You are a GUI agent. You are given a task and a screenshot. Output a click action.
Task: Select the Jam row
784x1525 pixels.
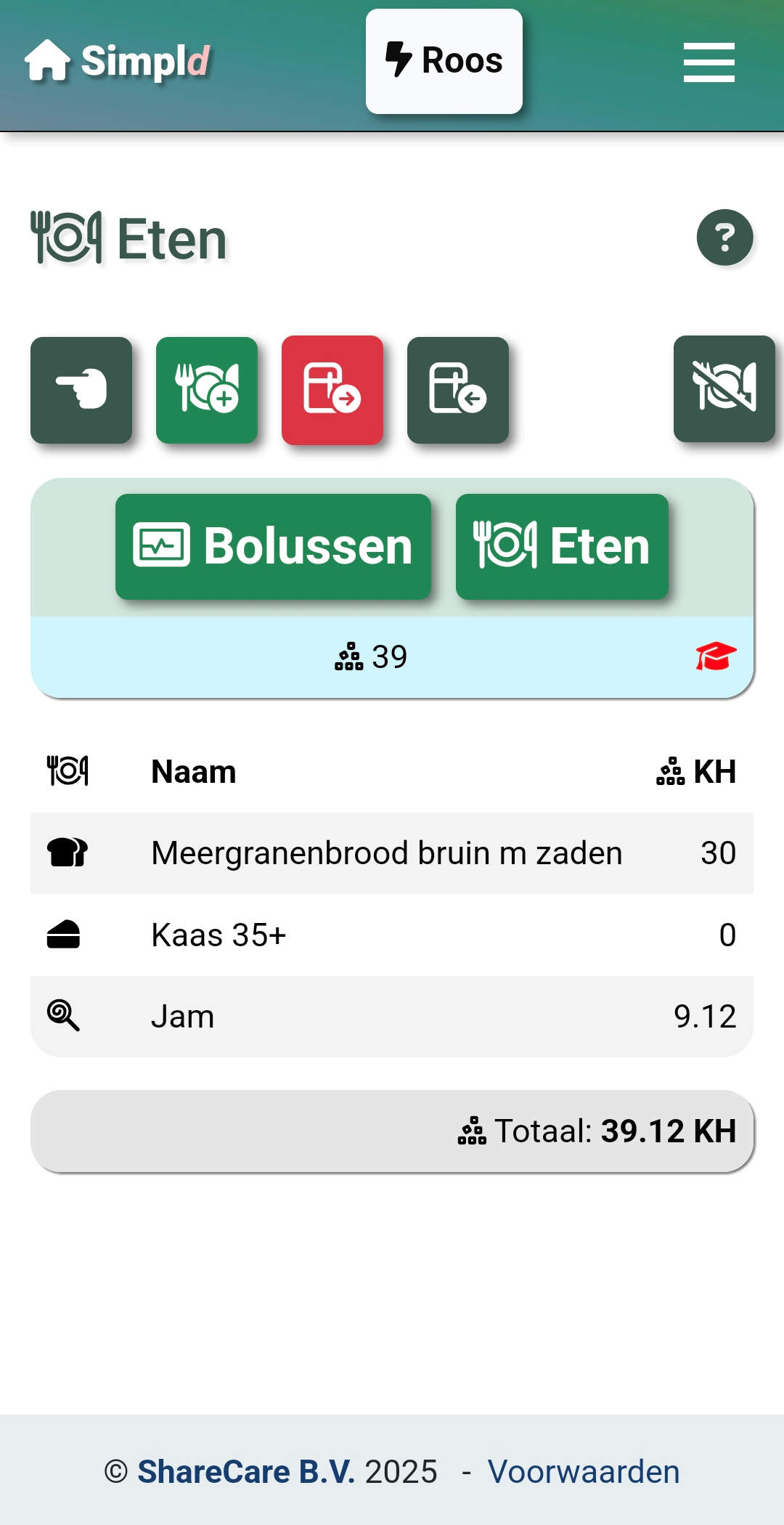(392, 1016)
